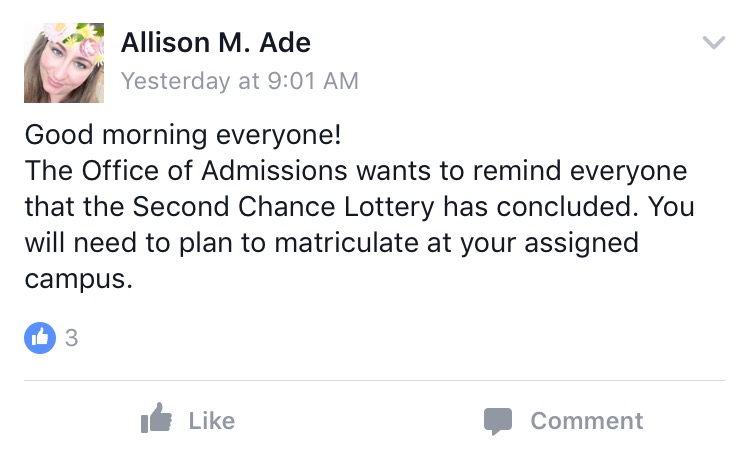
Task: Like this Second Chance Lottery post
Action: click(x=188, y=420)
